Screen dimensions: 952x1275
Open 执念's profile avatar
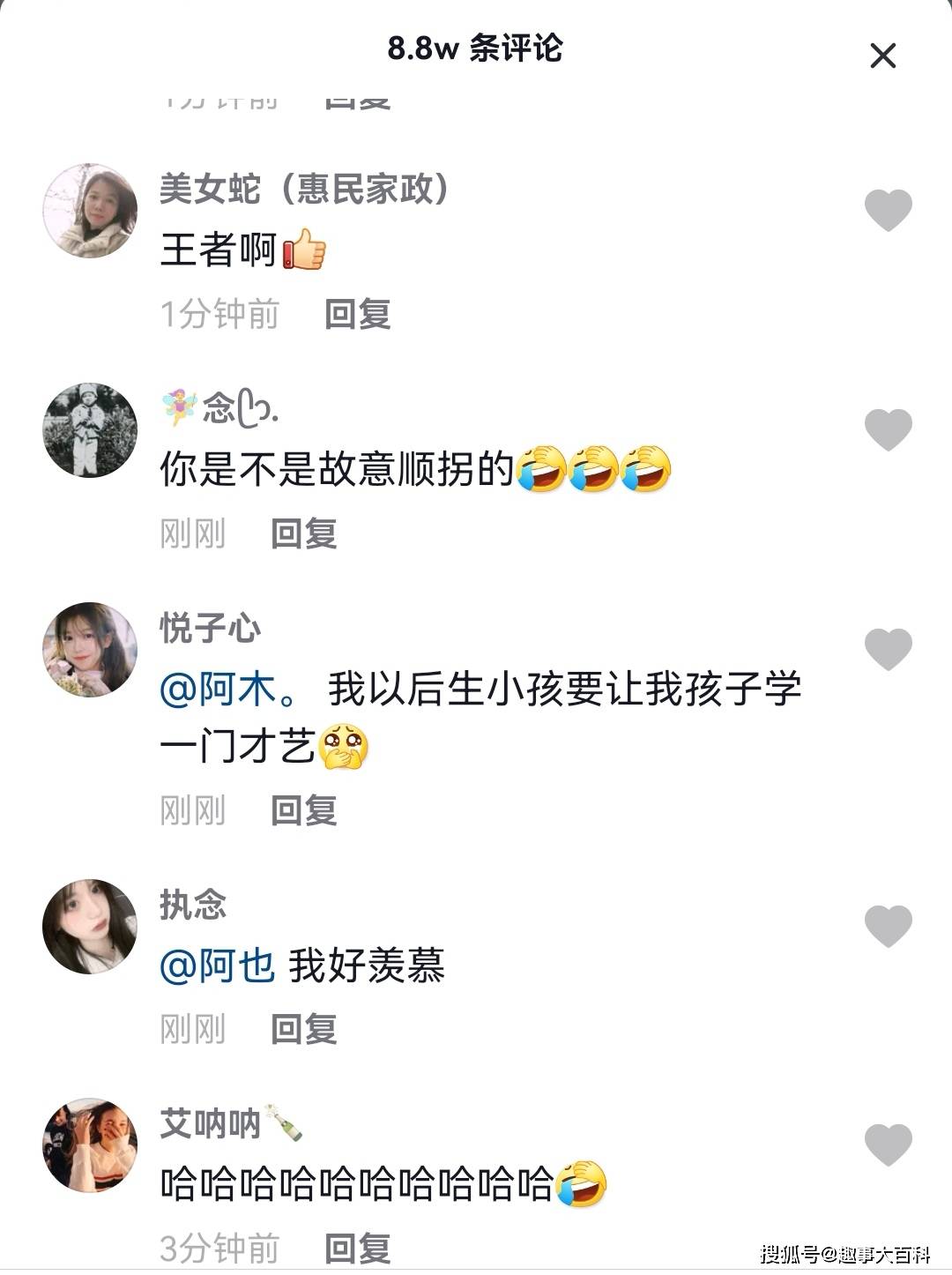[x=90, y=927]
